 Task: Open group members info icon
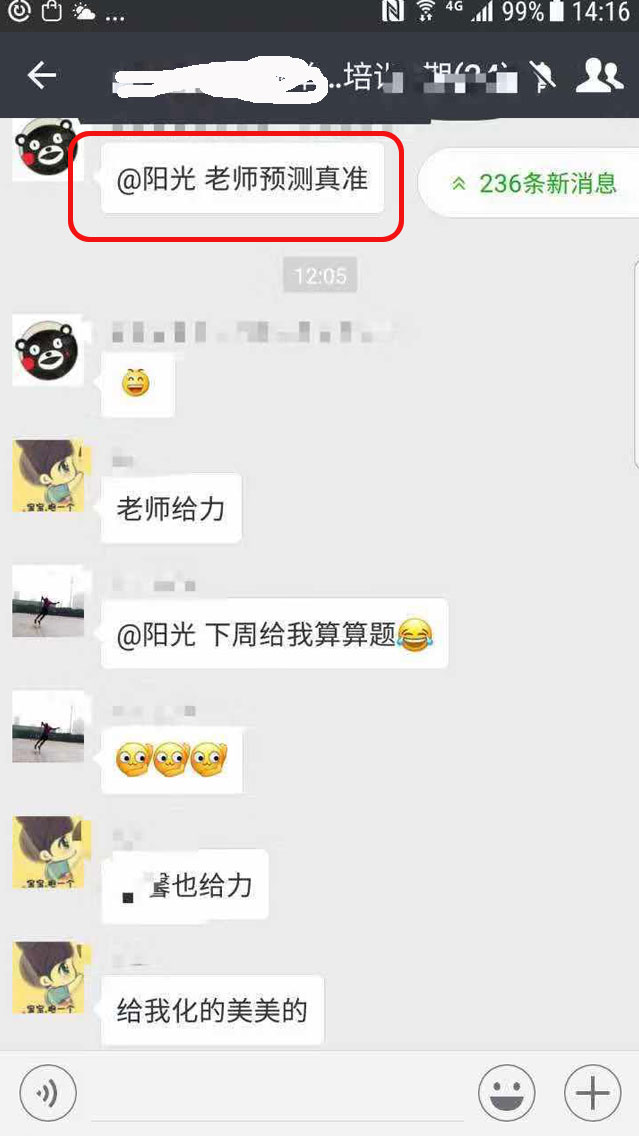click(600, 76)
